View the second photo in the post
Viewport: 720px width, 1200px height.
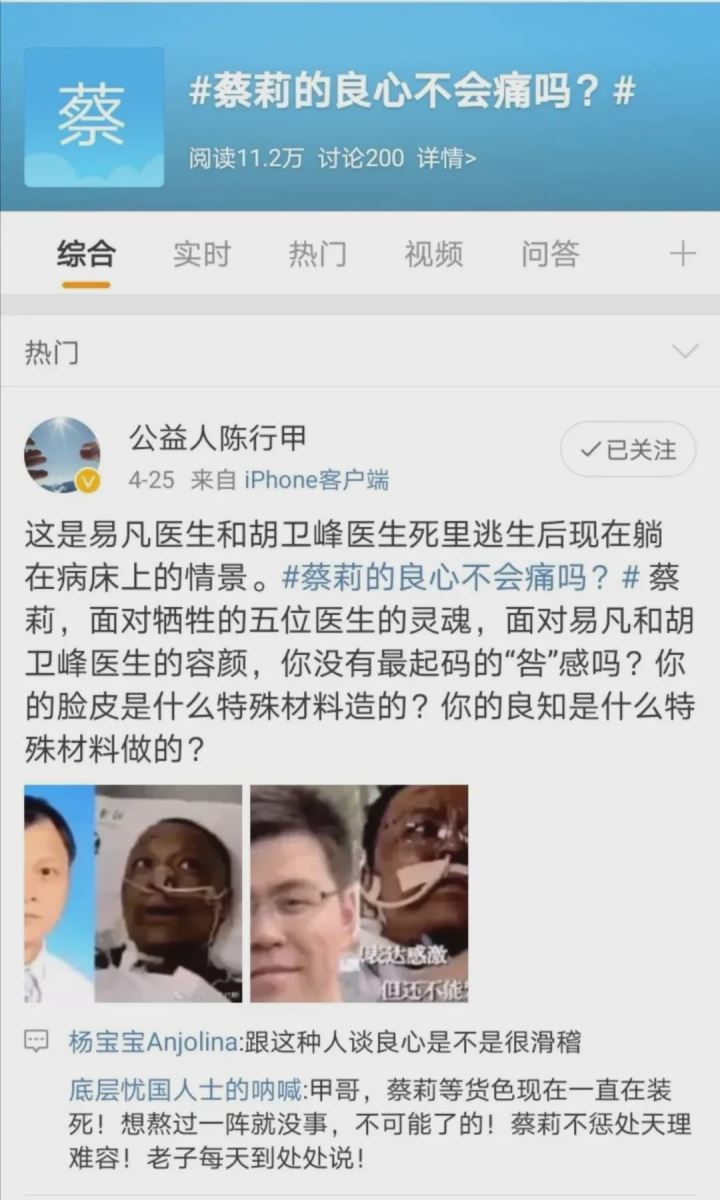point(169,893)
